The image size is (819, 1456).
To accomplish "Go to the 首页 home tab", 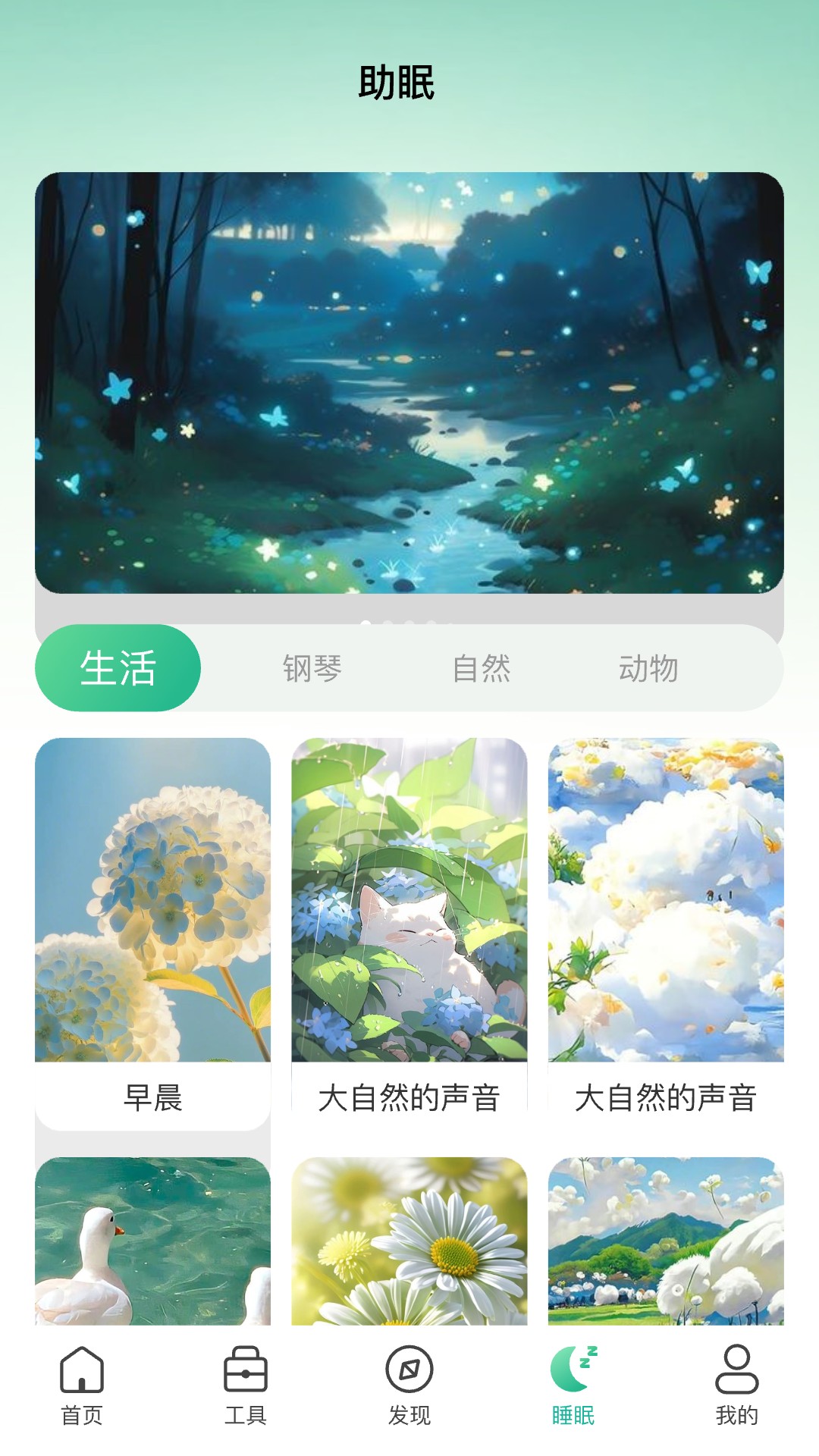I will [82, 1385].
